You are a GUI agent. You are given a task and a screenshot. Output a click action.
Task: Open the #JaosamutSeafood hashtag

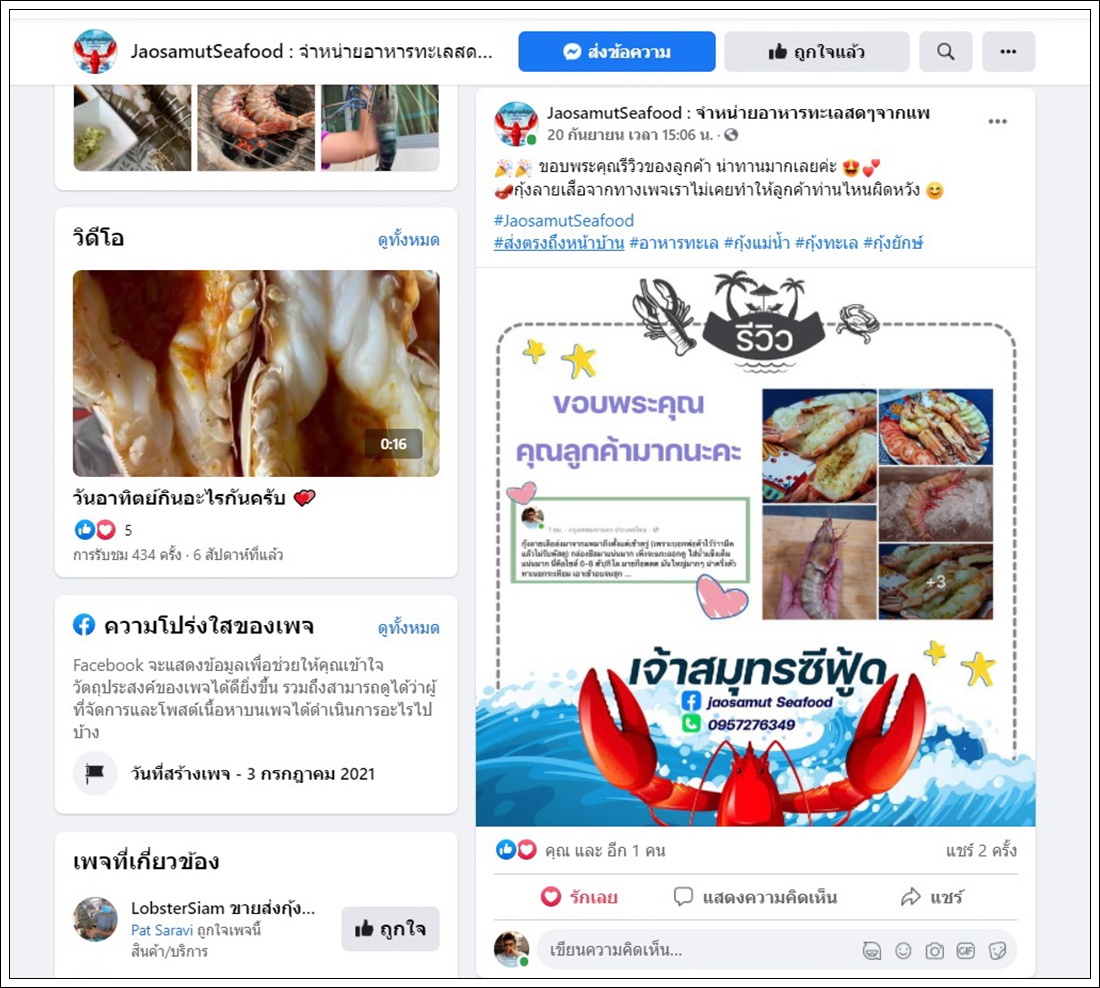tap(563, 220)
